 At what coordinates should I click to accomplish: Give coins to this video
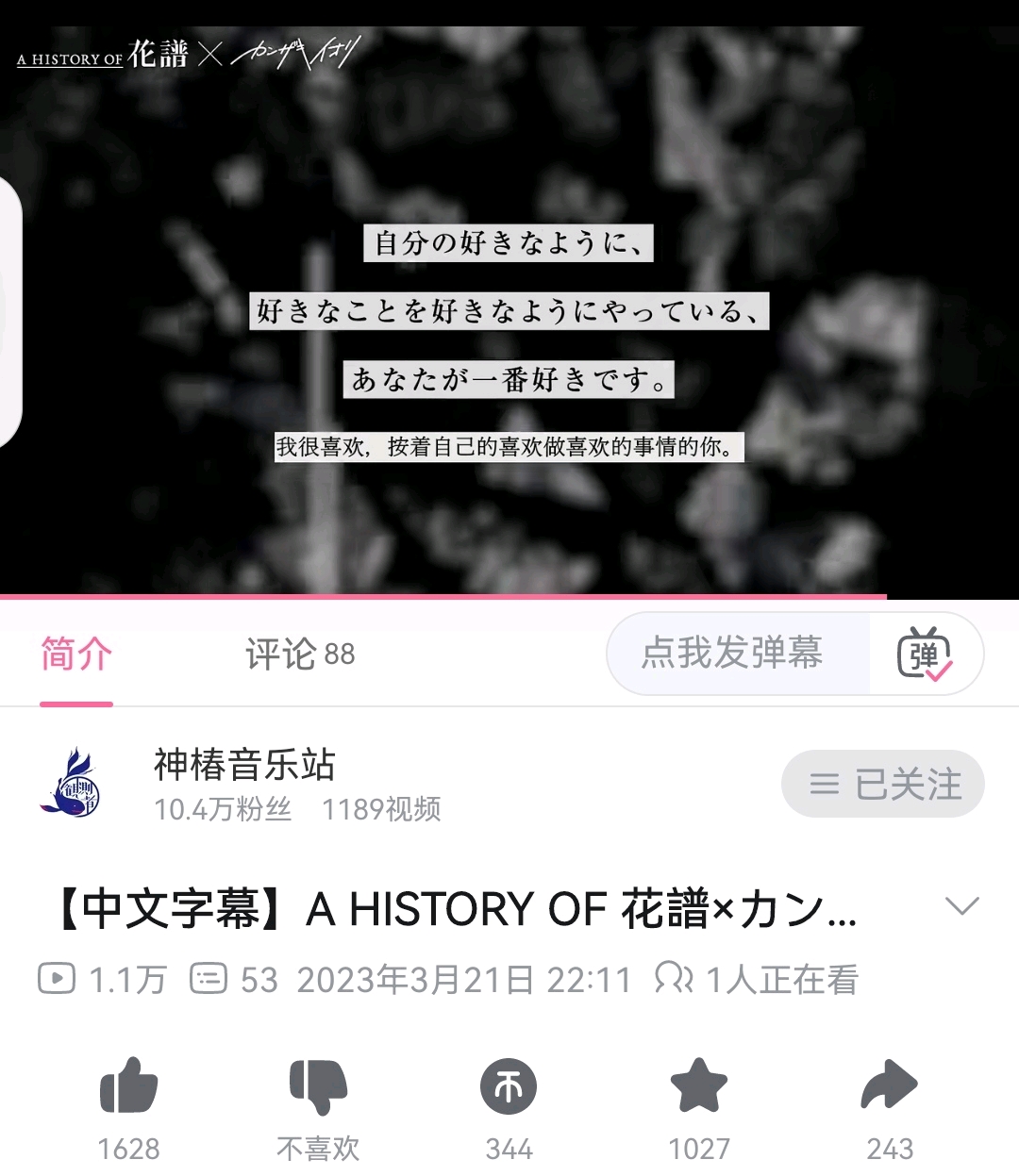click(509, 1087)
